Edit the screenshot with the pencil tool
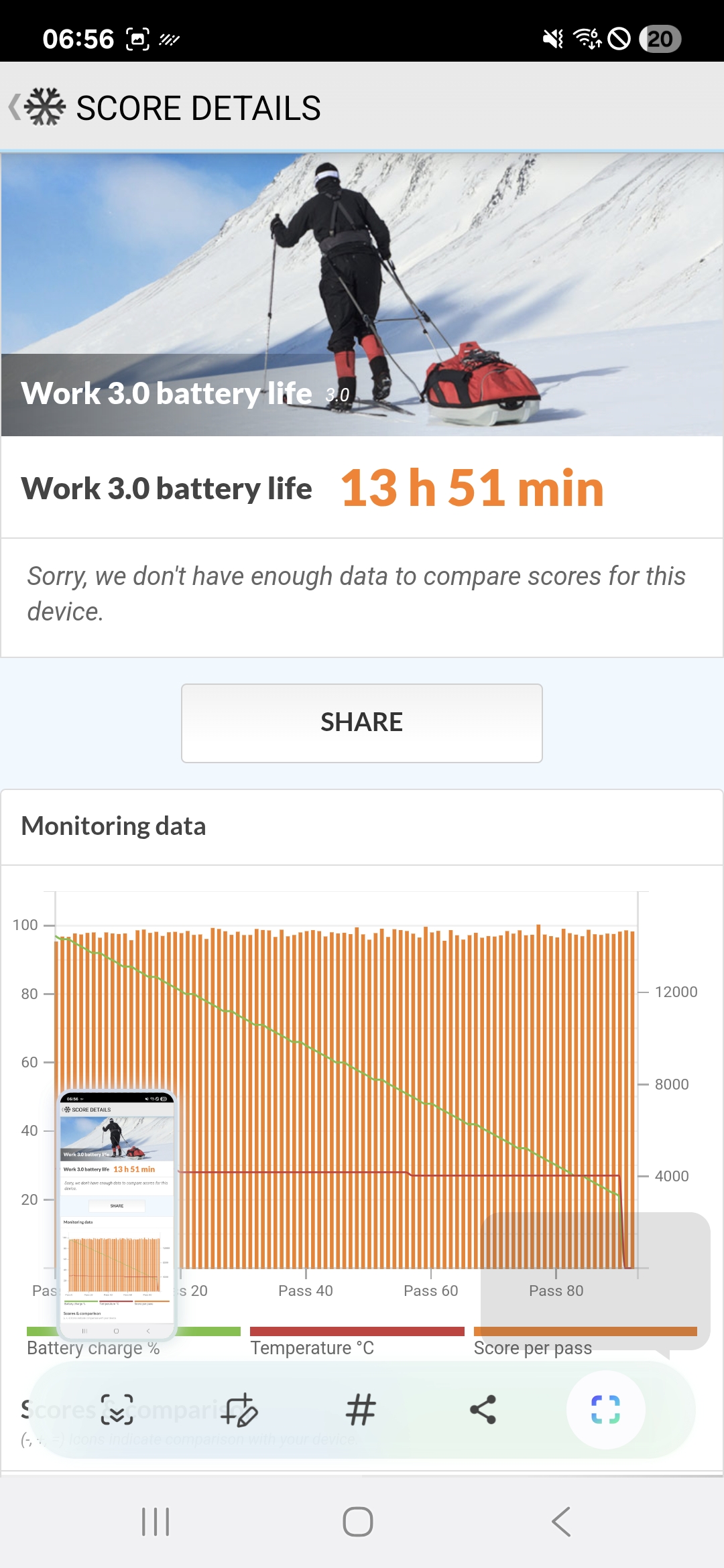Image resolution: width=724 pixels, height=1568 pixels. (239, 1409)
